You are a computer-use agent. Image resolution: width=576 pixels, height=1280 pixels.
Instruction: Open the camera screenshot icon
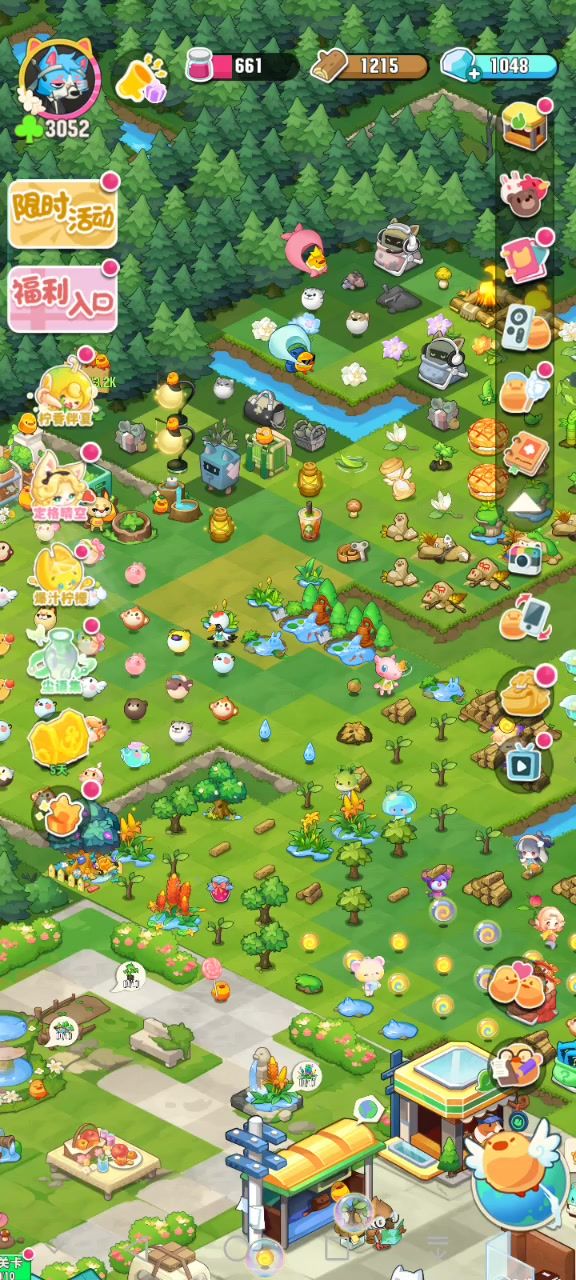click(x=524, y=558)
